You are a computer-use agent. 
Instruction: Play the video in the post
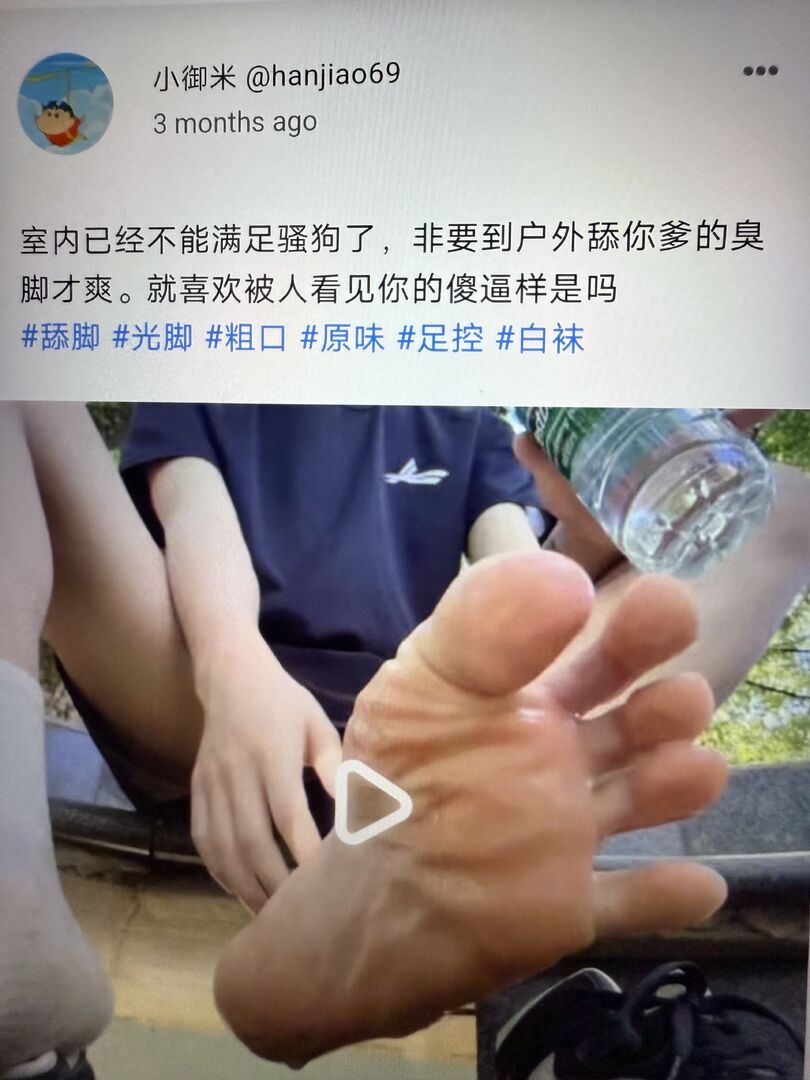click(372, 802)
